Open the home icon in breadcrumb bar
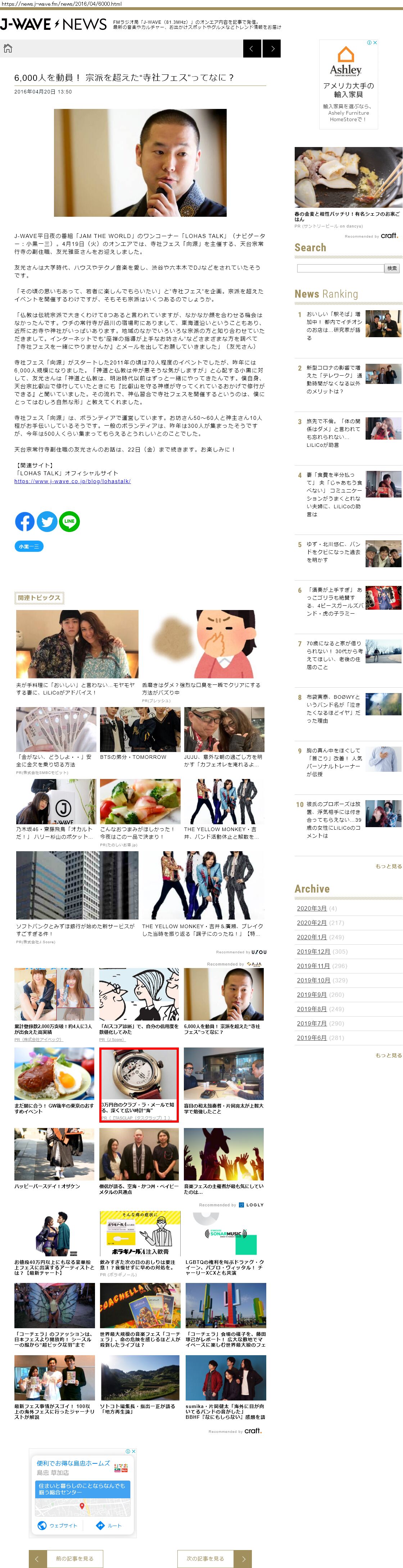 (8, 49)
